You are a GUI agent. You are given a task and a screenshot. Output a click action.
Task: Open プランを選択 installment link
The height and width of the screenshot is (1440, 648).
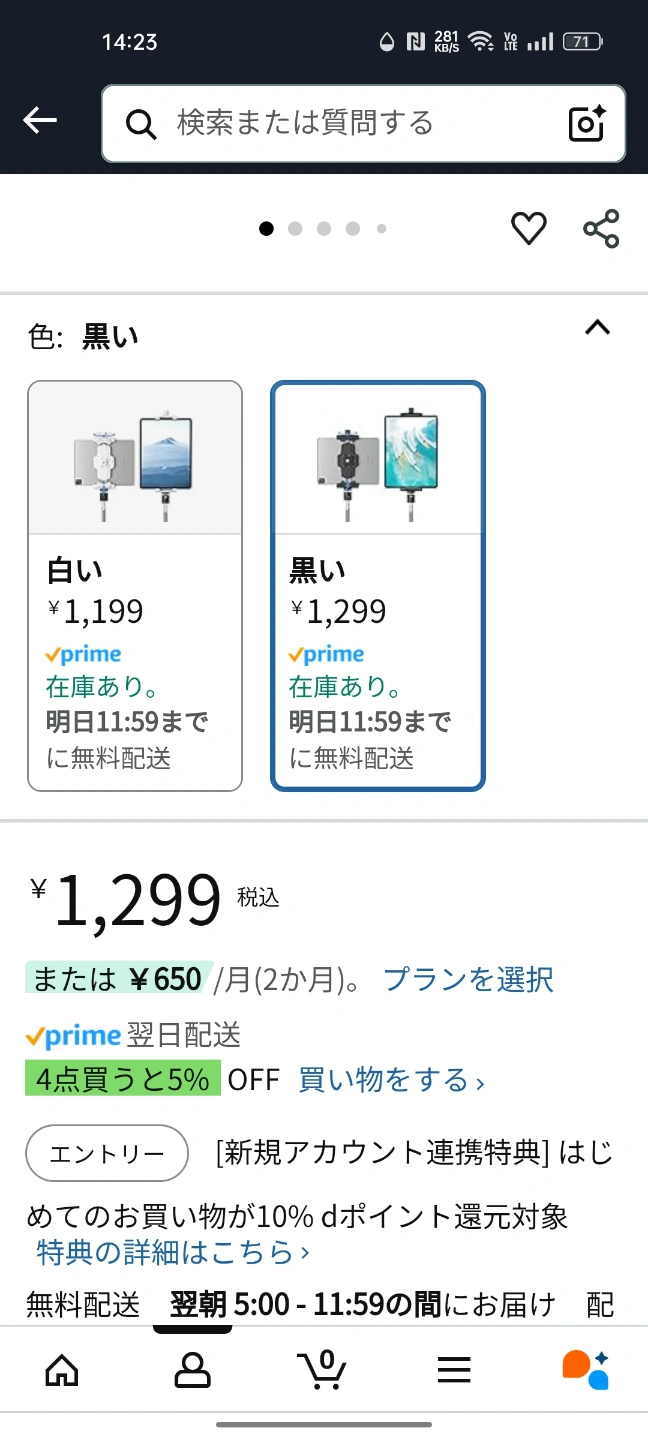[x=468, y=979]
